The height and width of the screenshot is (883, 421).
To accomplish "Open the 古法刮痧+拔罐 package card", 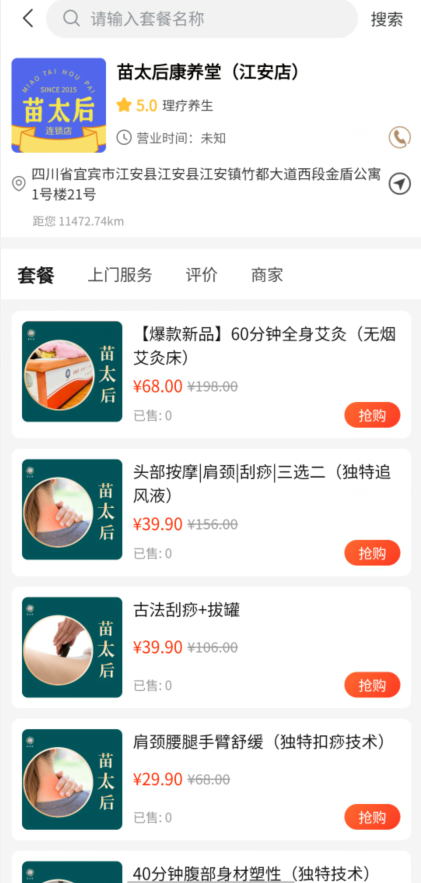I will pyautogui.click(x=211, y=647).
